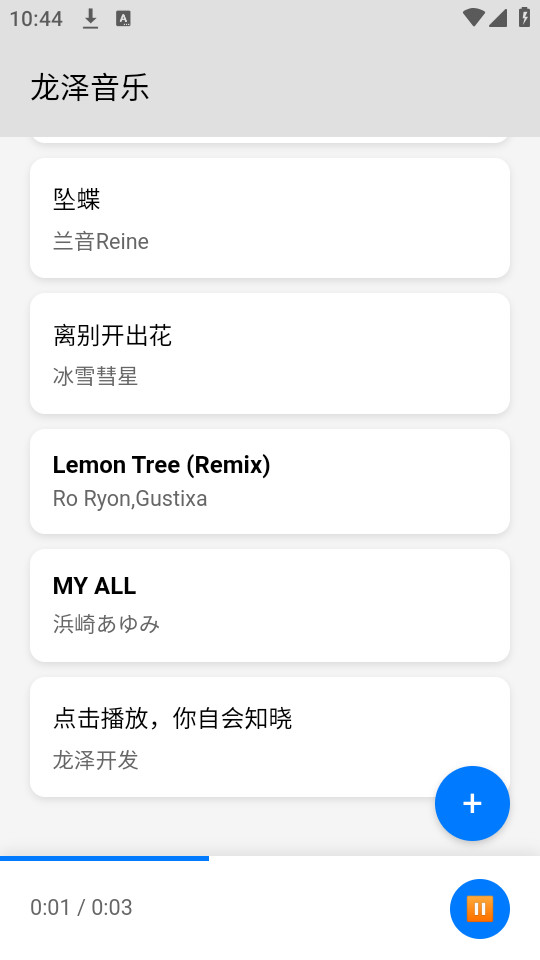Pause the currently playing song
The image size is (540, 960).
click(479, 909)
